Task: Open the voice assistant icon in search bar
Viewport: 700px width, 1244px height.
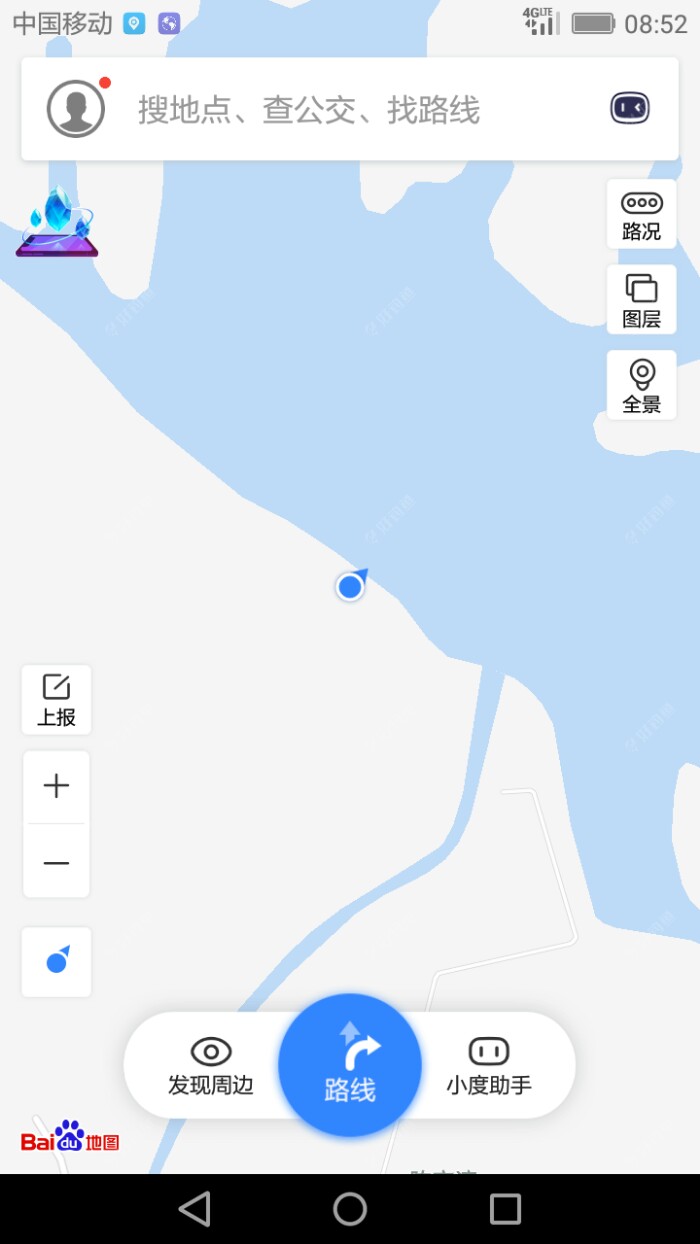Action: (x=630, y=108)
